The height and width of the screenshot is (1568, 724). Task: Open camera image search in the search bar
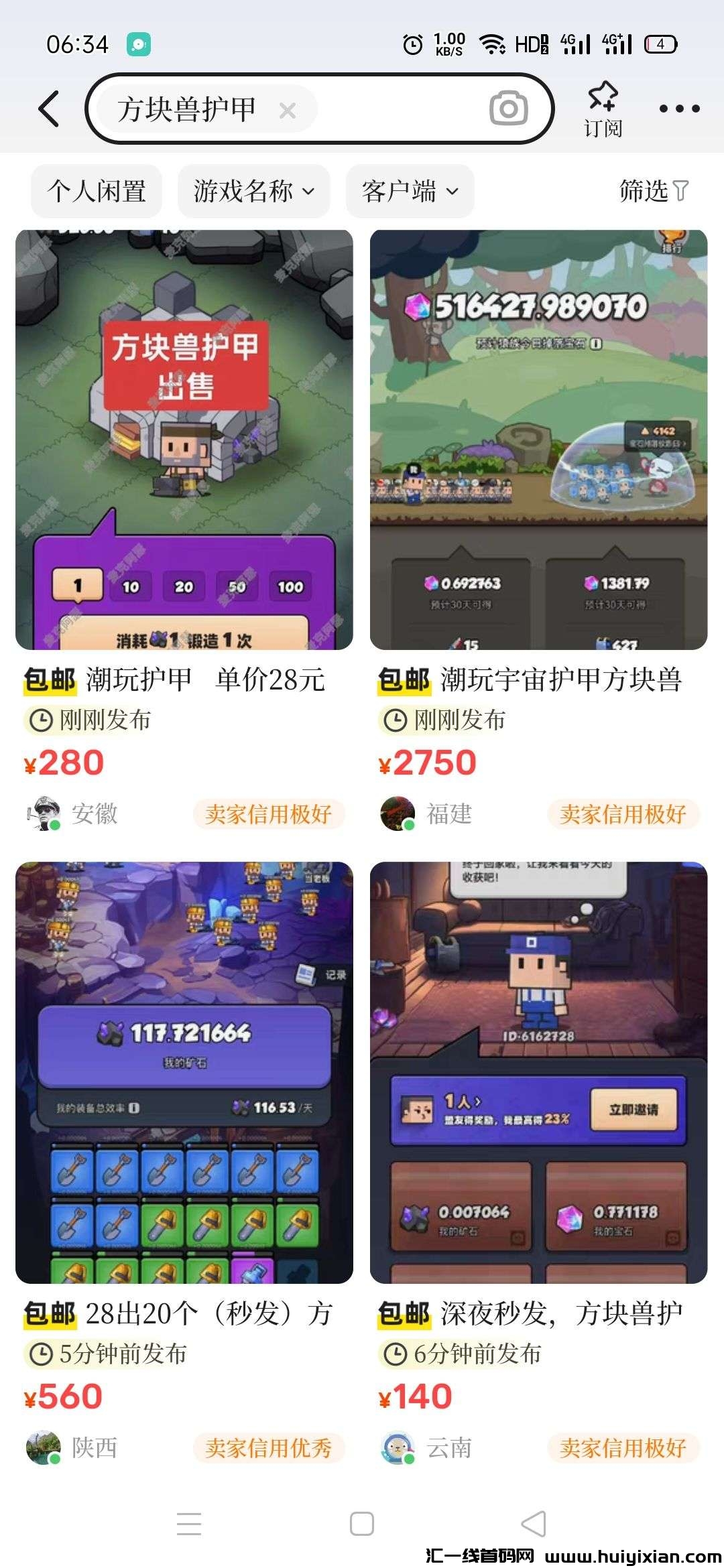(509, 107)
